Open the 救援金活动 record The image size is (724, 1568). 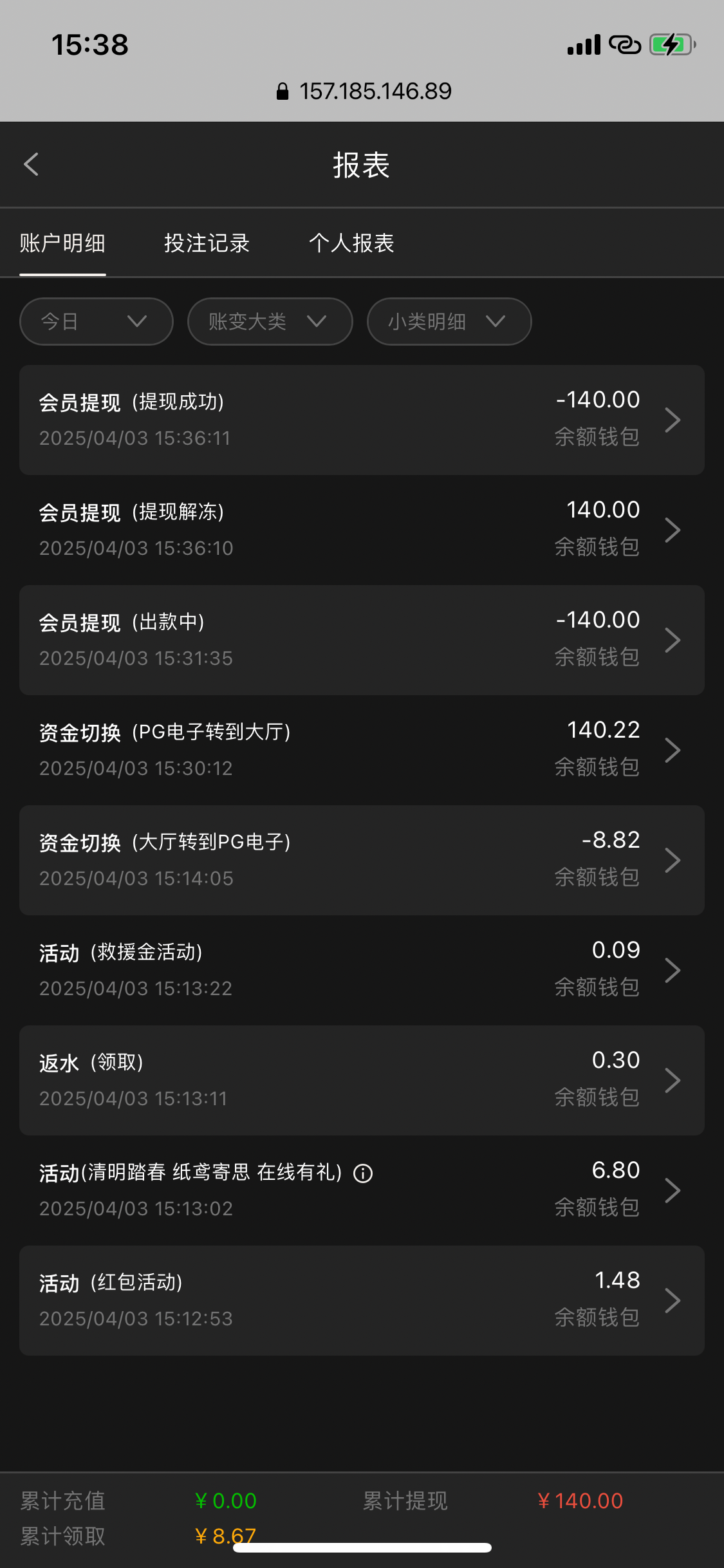click(x=362, y=970)
